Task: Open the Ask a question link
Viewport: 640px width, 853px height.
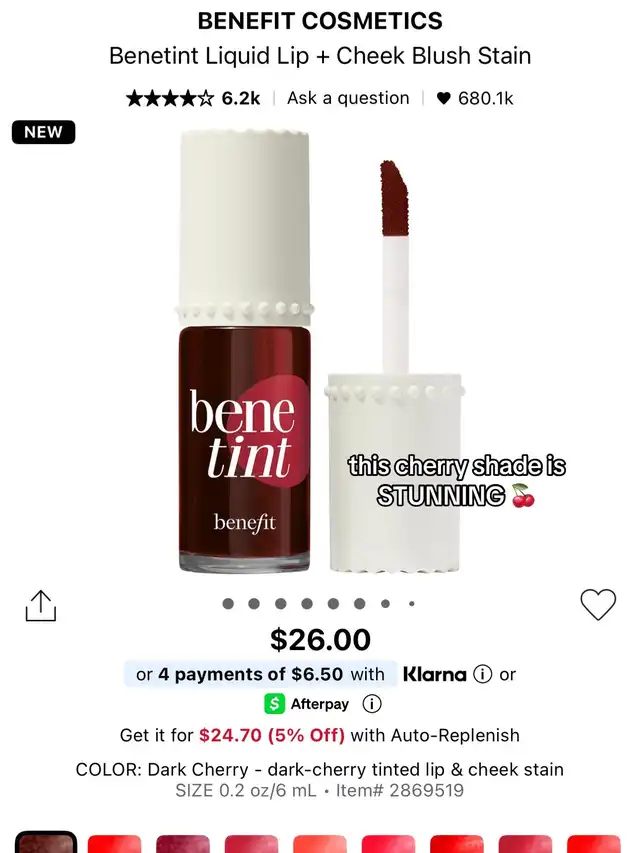Action: 348,98
